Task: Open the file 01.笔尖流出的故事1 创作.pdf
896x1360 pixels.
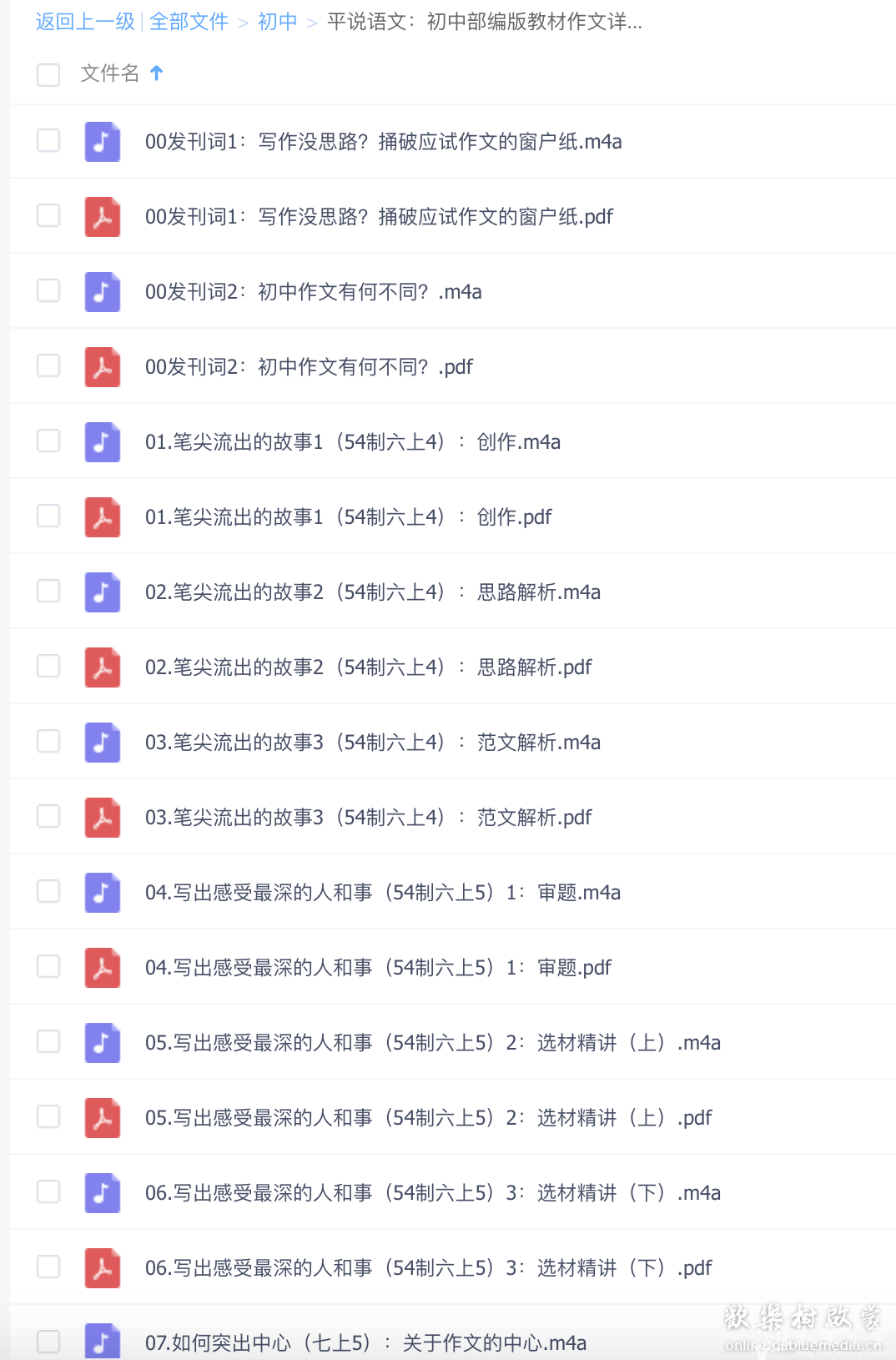Action: tap(348, 516)
